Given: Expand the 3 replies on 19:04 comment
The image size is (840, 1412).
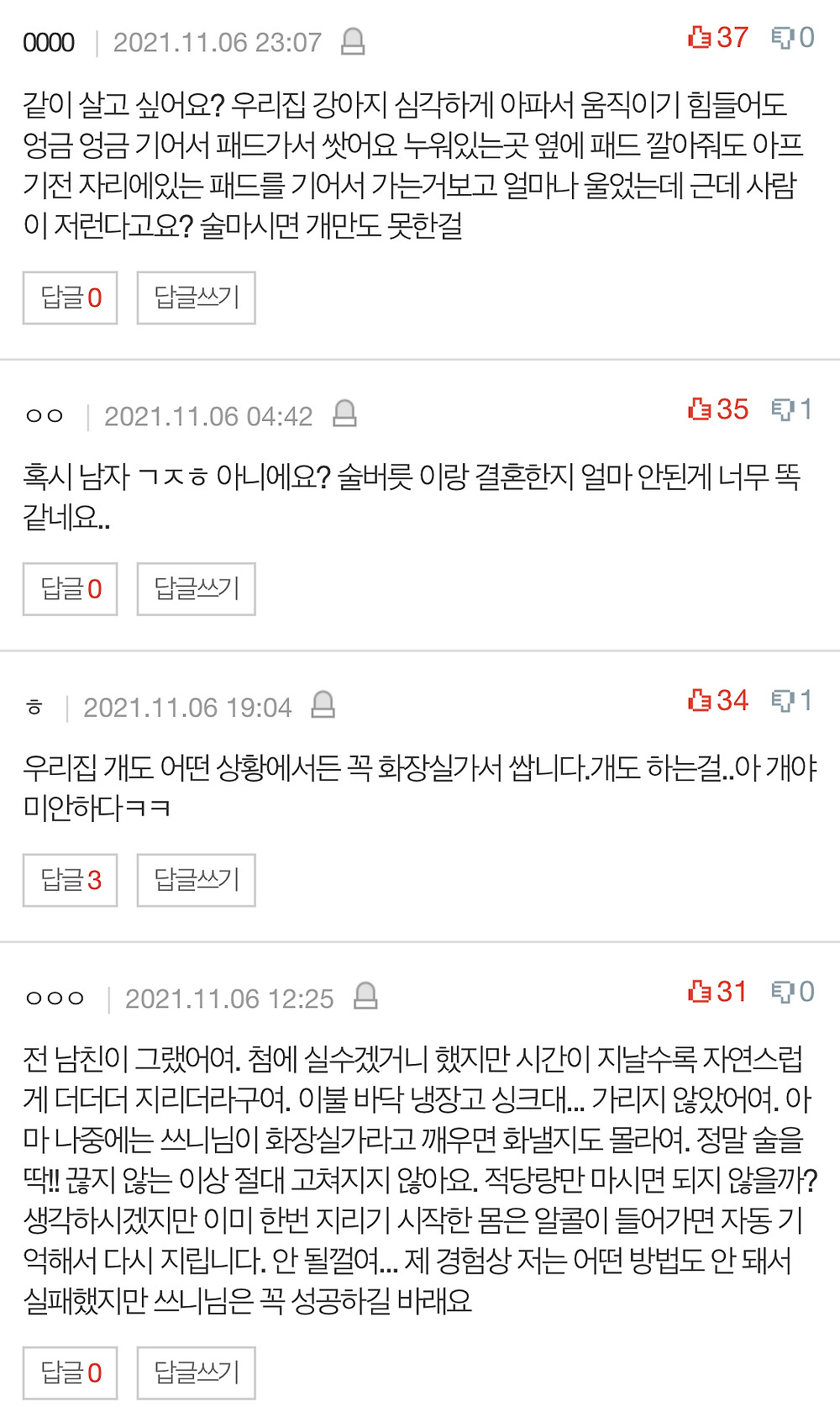Looking at the screenshot, I should click(x=70, y=880).
